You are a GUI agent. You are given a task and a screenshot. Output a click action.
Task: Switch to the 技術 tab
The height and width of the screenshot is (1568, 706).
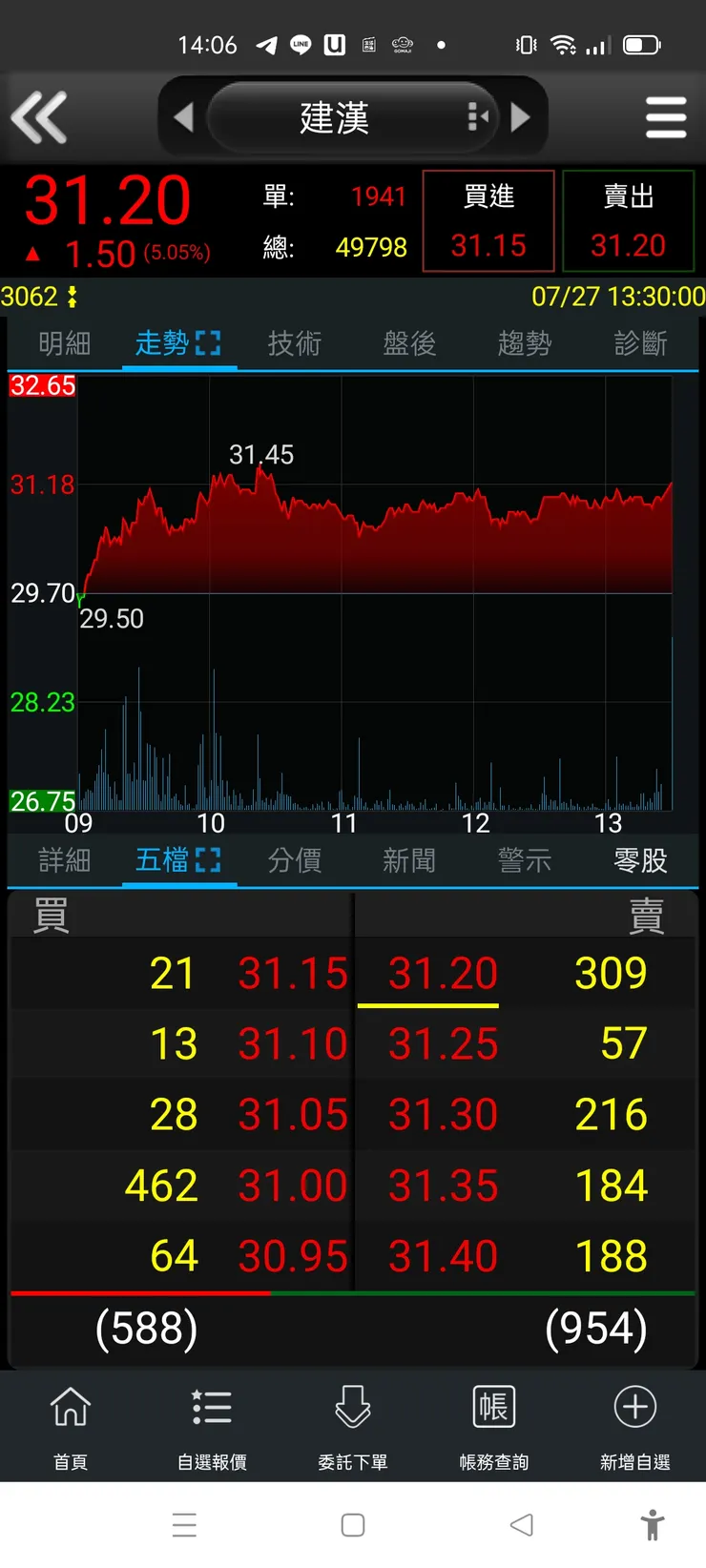point(294,343)
